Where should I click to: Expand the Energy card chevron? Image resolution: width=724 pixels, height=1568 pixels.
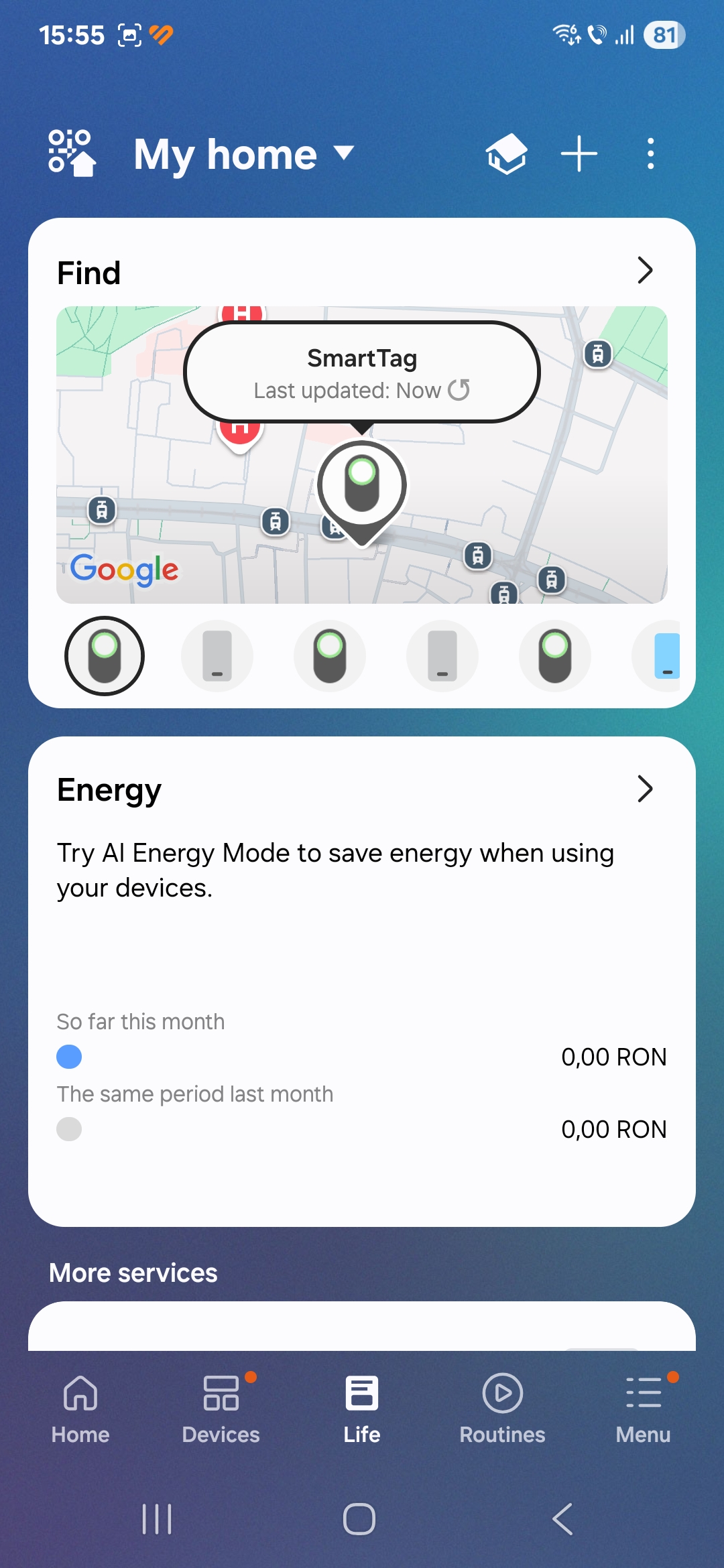pyautogui.click(x=644, y=789)
